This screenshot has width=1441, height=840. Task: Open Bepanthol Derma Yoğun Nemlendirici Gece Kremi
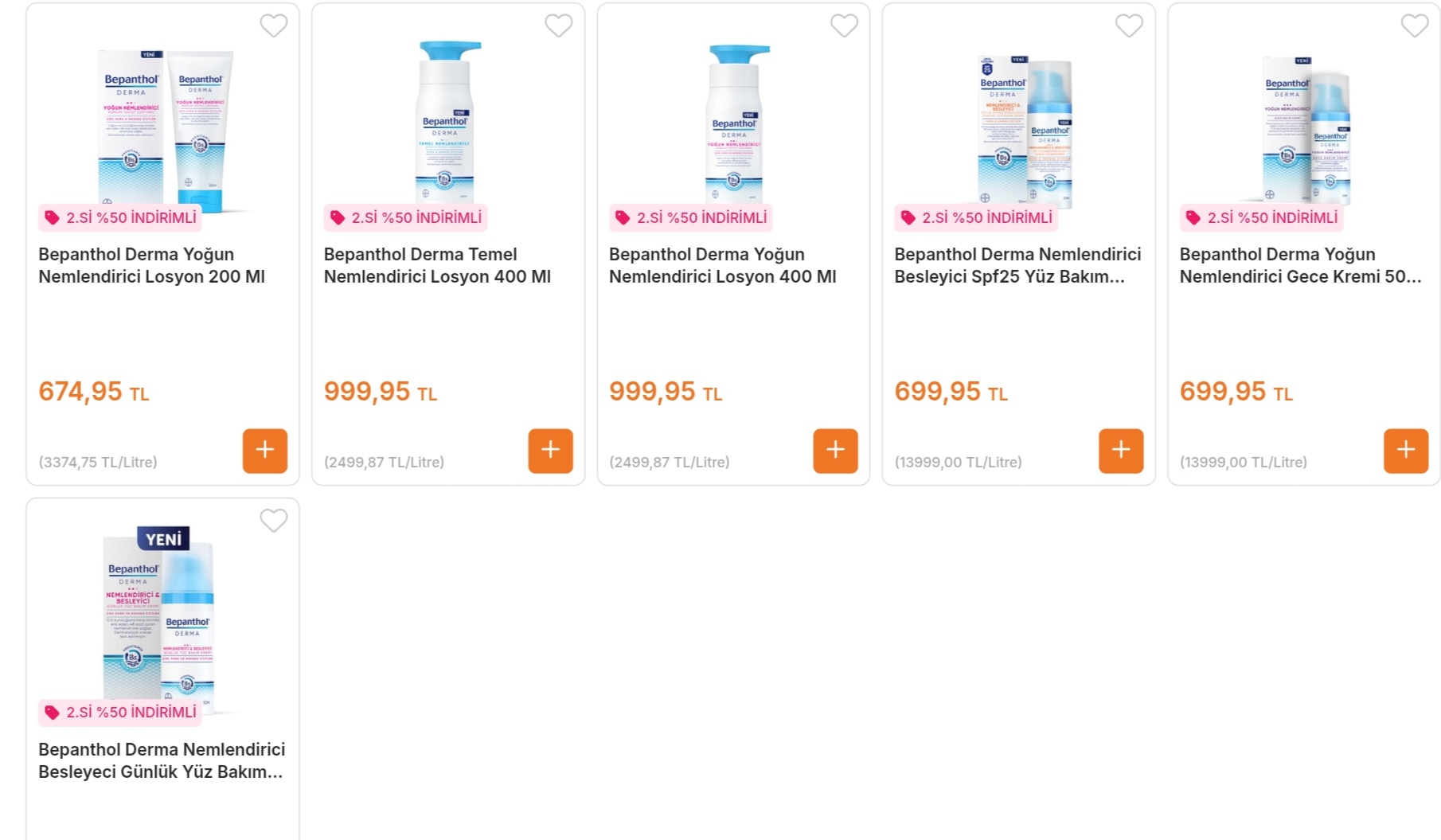tap(1299, 265)
